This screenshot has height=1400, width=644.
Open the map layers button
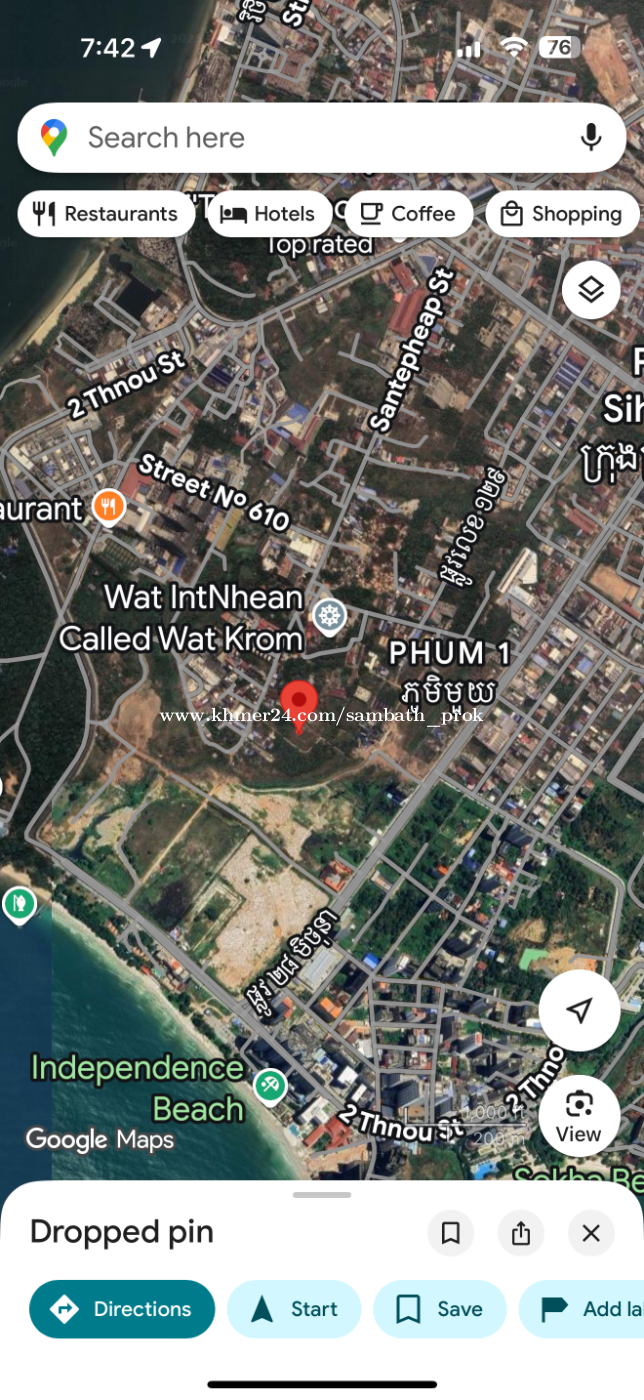pyautogui.click(x=591, y=290)
